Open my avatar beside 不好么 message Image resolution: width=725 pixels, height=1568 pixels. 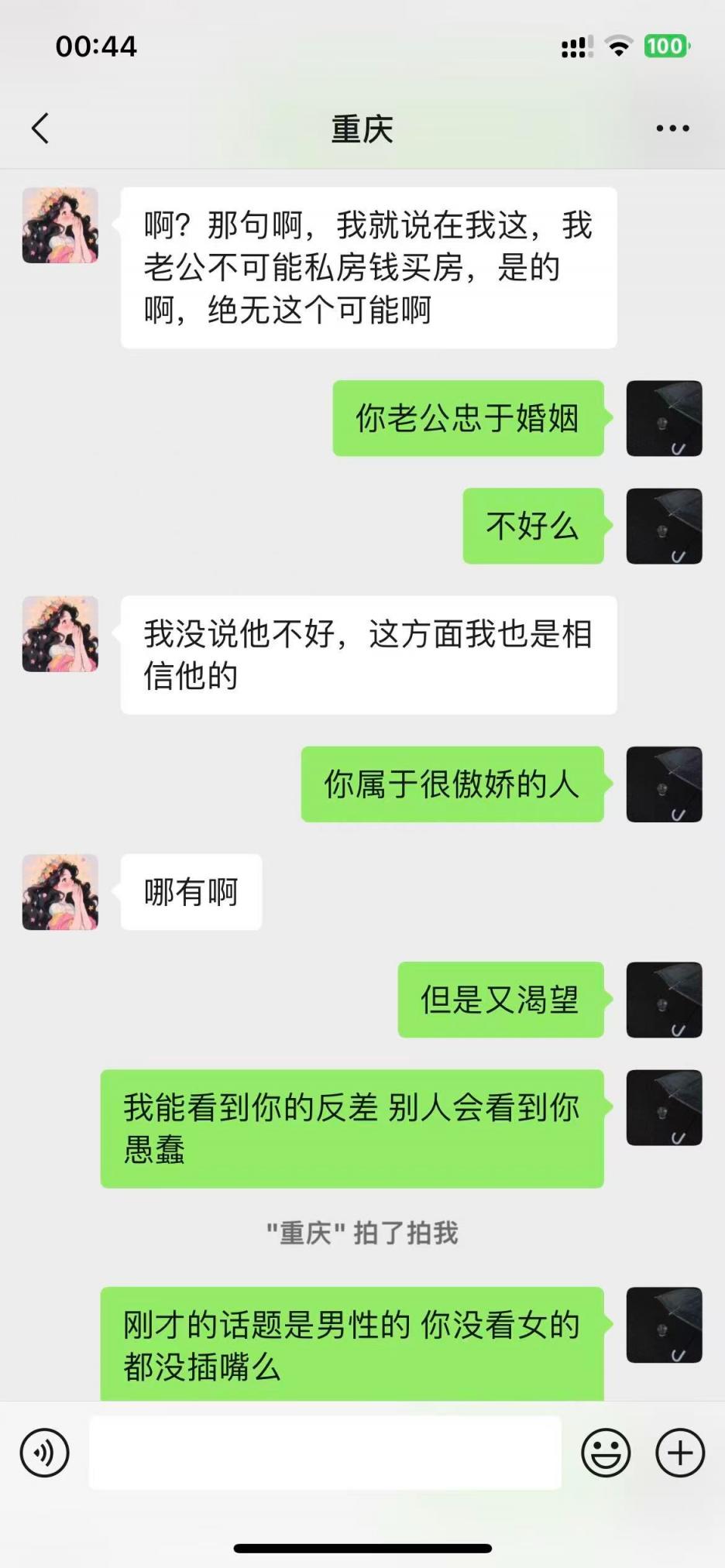(664, 526)
